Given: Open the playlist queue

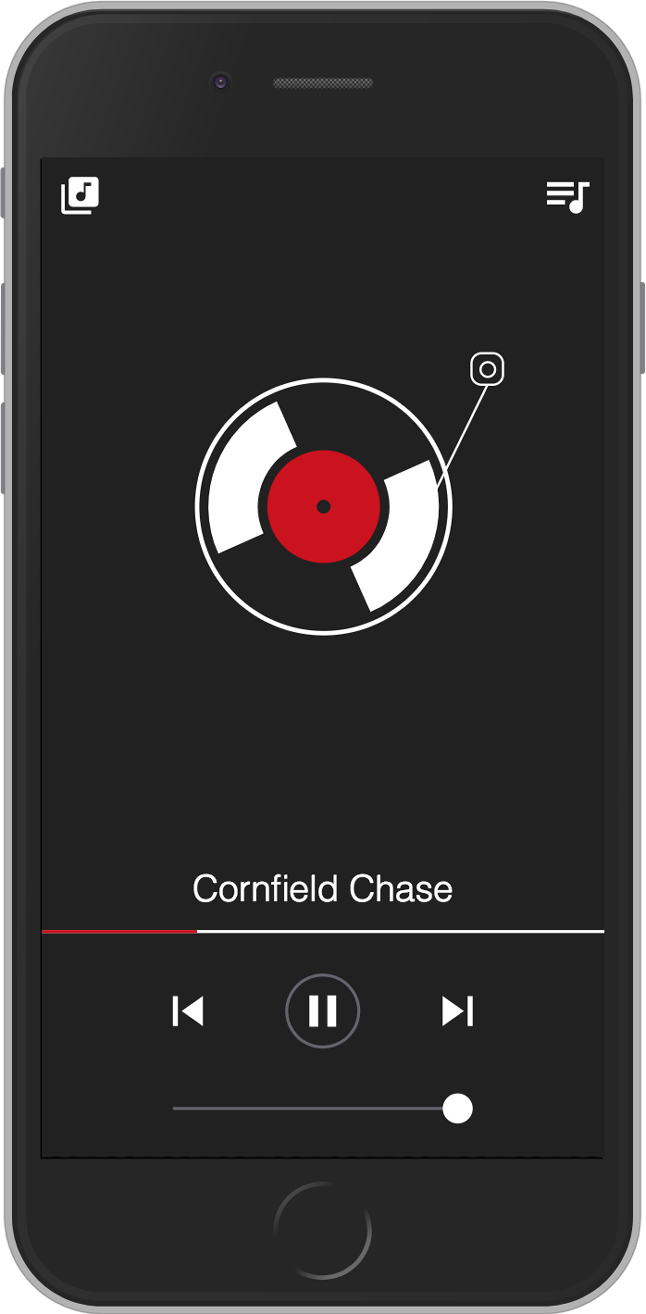Looking at the screenshot, I should (567, 196).
